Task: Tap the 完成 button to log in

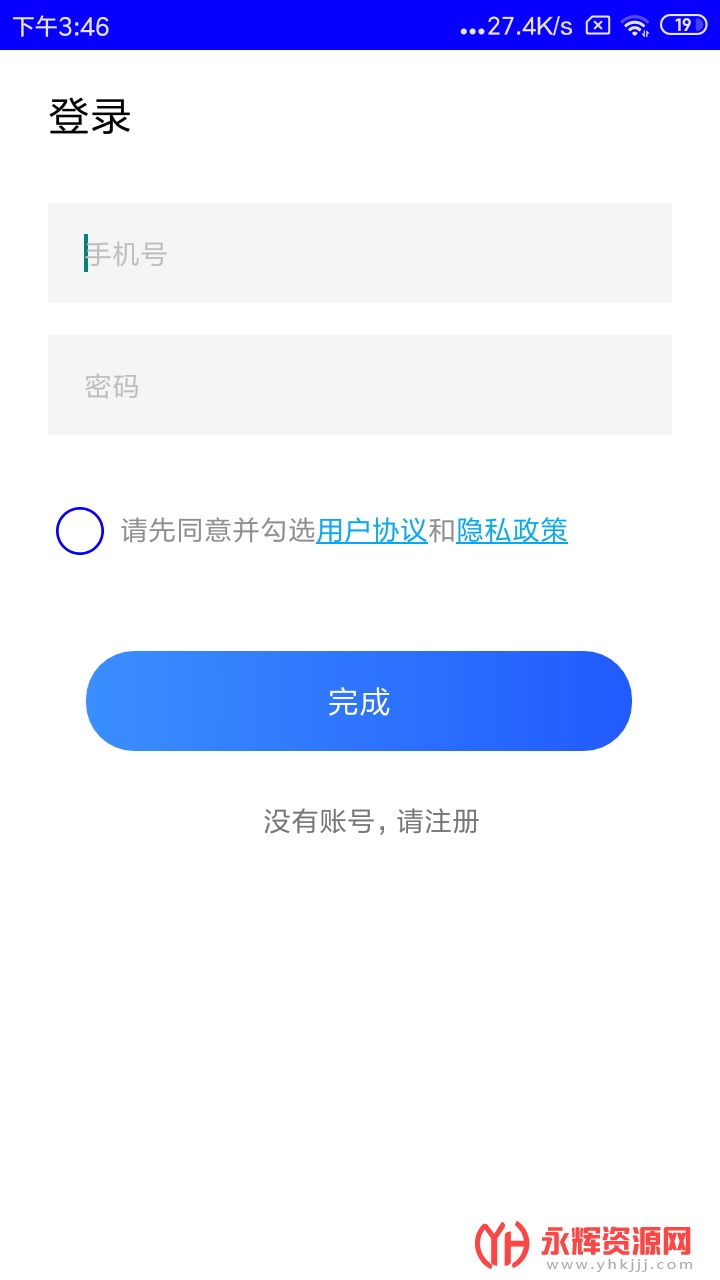Action: click(359, 701)
